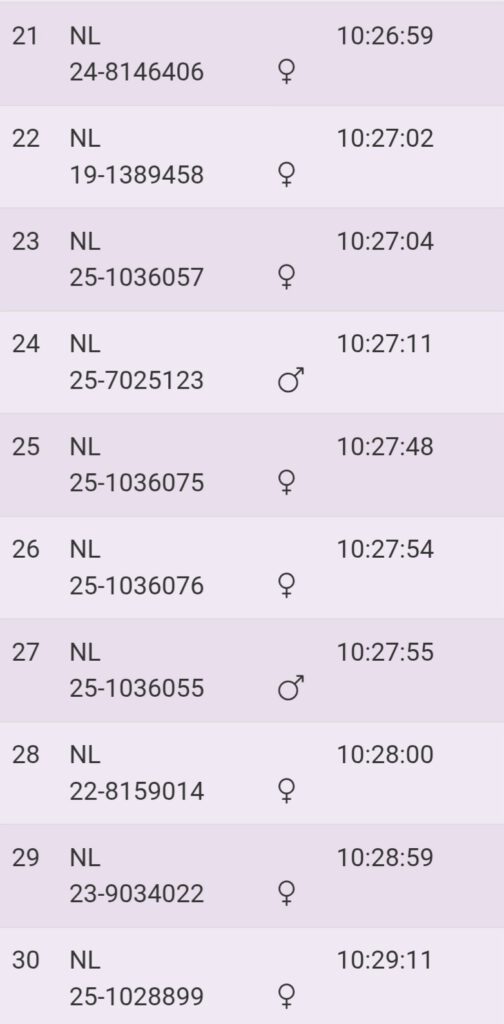Open row 23 with ring 25-1036057

(x=252, y=259)
